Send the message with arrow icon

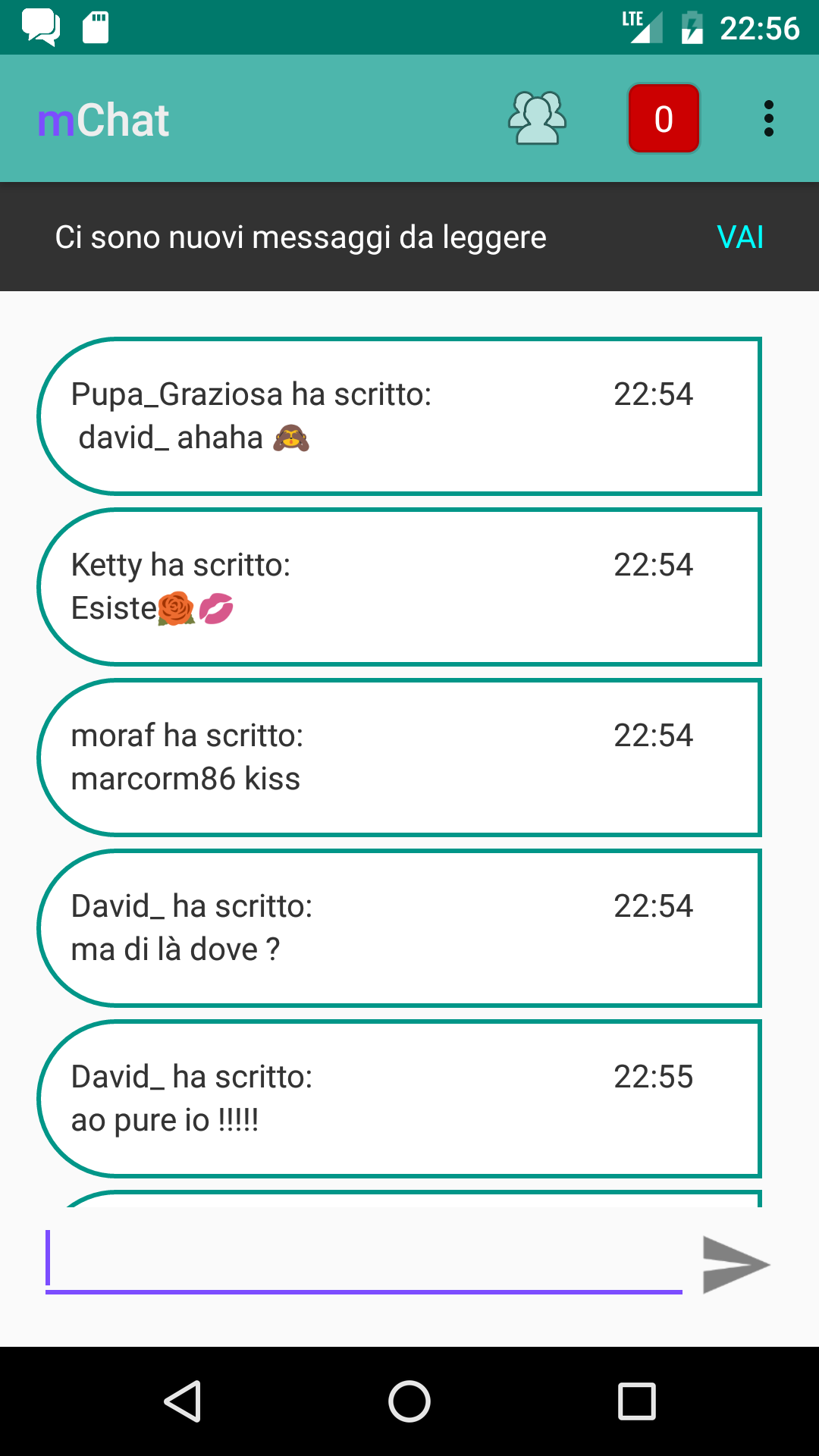pyautogui.click(x=735, y=1264)
